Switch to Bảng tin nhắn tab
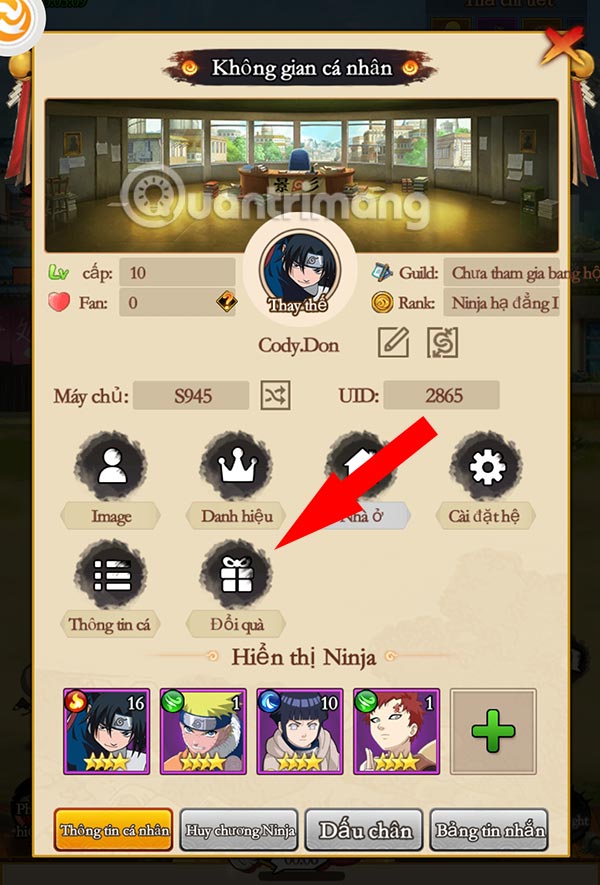600x885 pixels. (490, 831)
